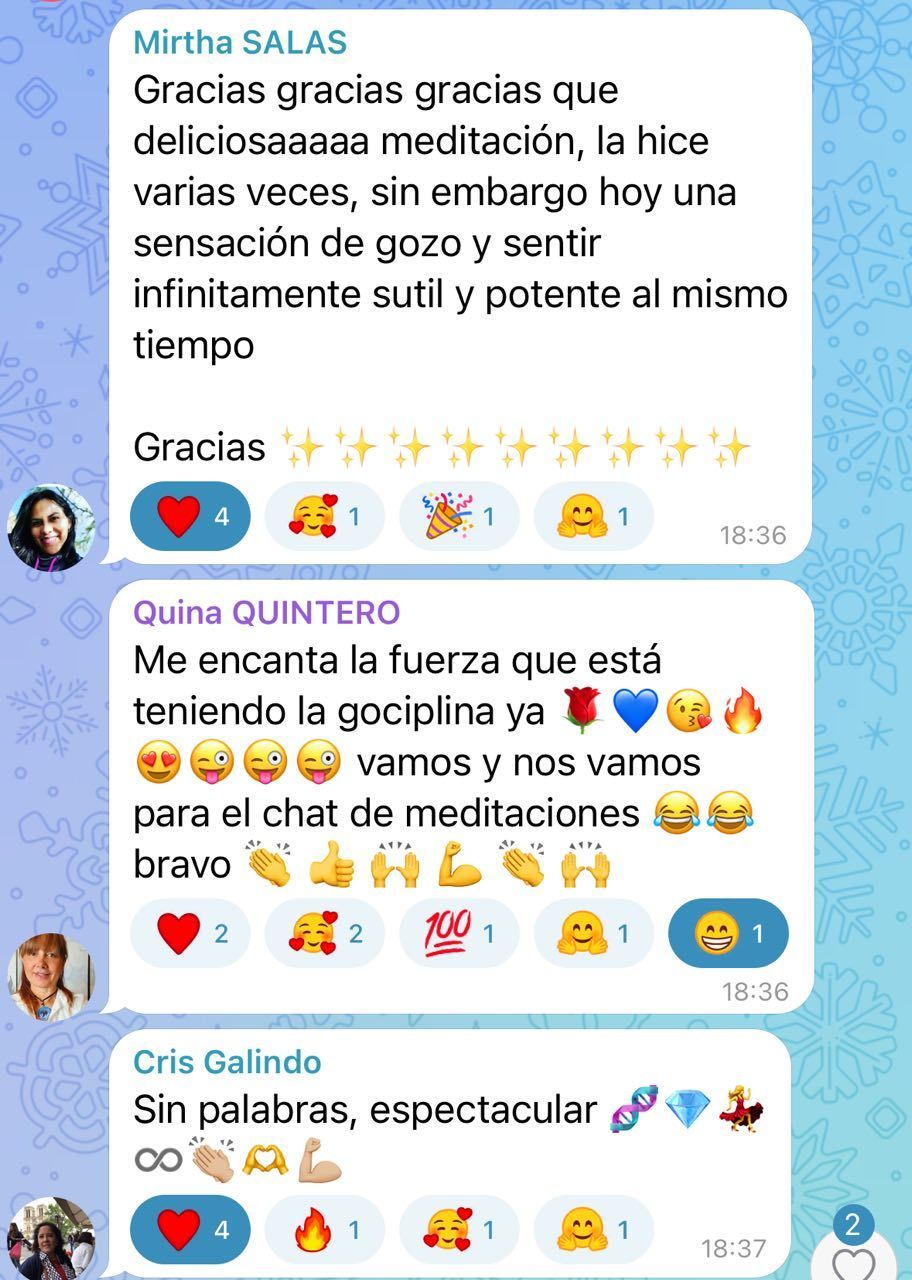
Task: Remove grinning face reaction on Quina's message
Action: click(728, 934)
